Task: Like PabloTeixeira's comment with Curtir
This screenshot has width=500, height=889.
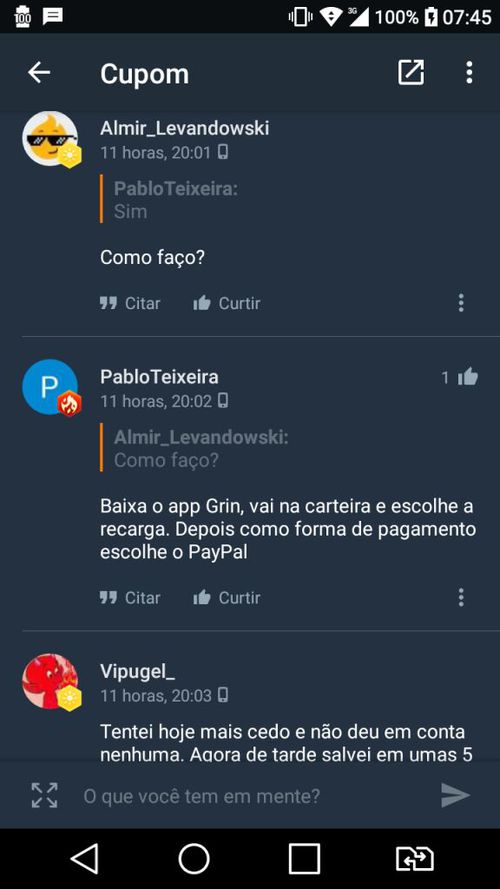Action: point(226,598)
